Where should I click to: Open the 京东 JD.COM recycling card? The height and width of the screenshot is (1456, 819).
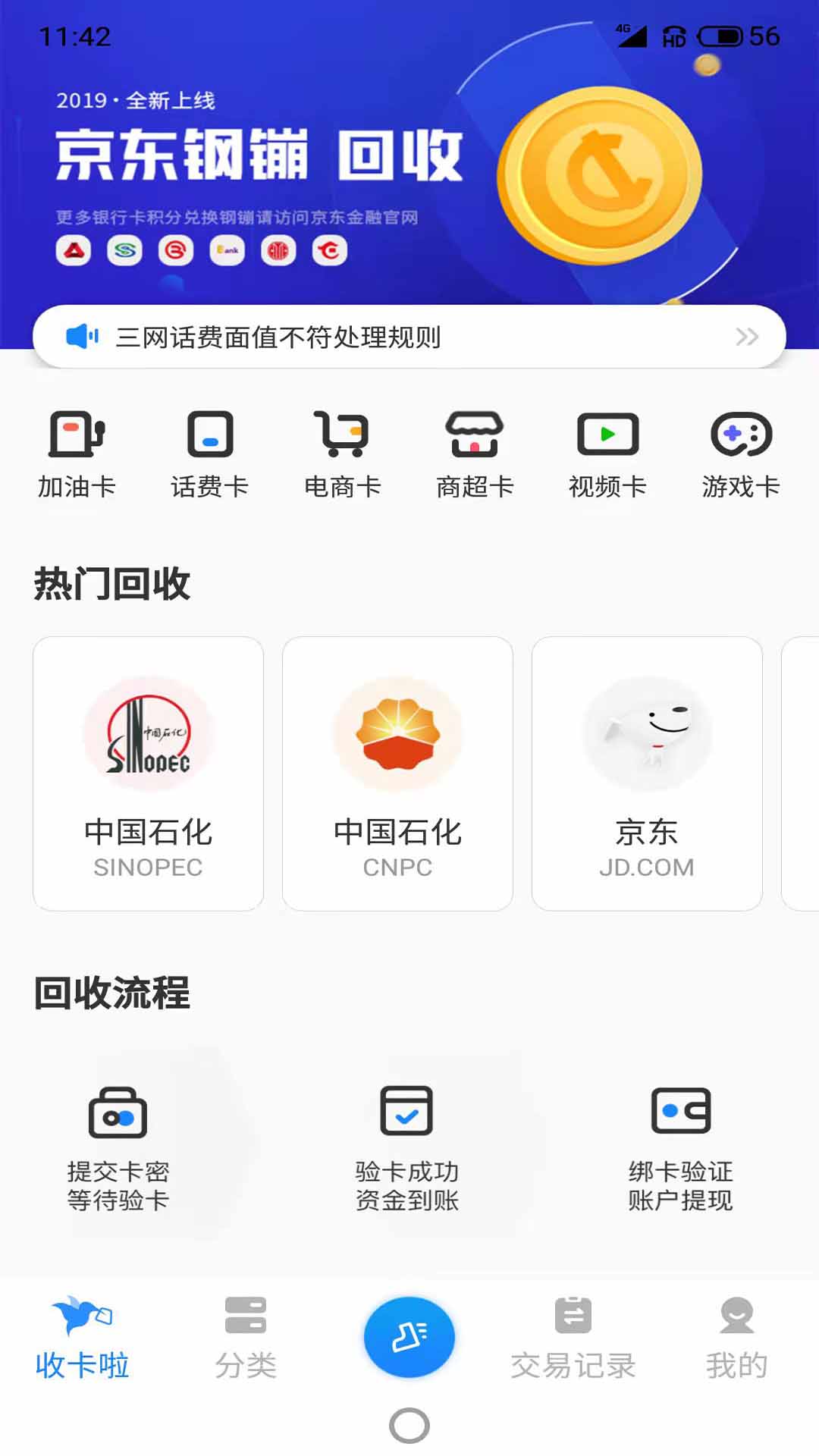pos(647,773)
